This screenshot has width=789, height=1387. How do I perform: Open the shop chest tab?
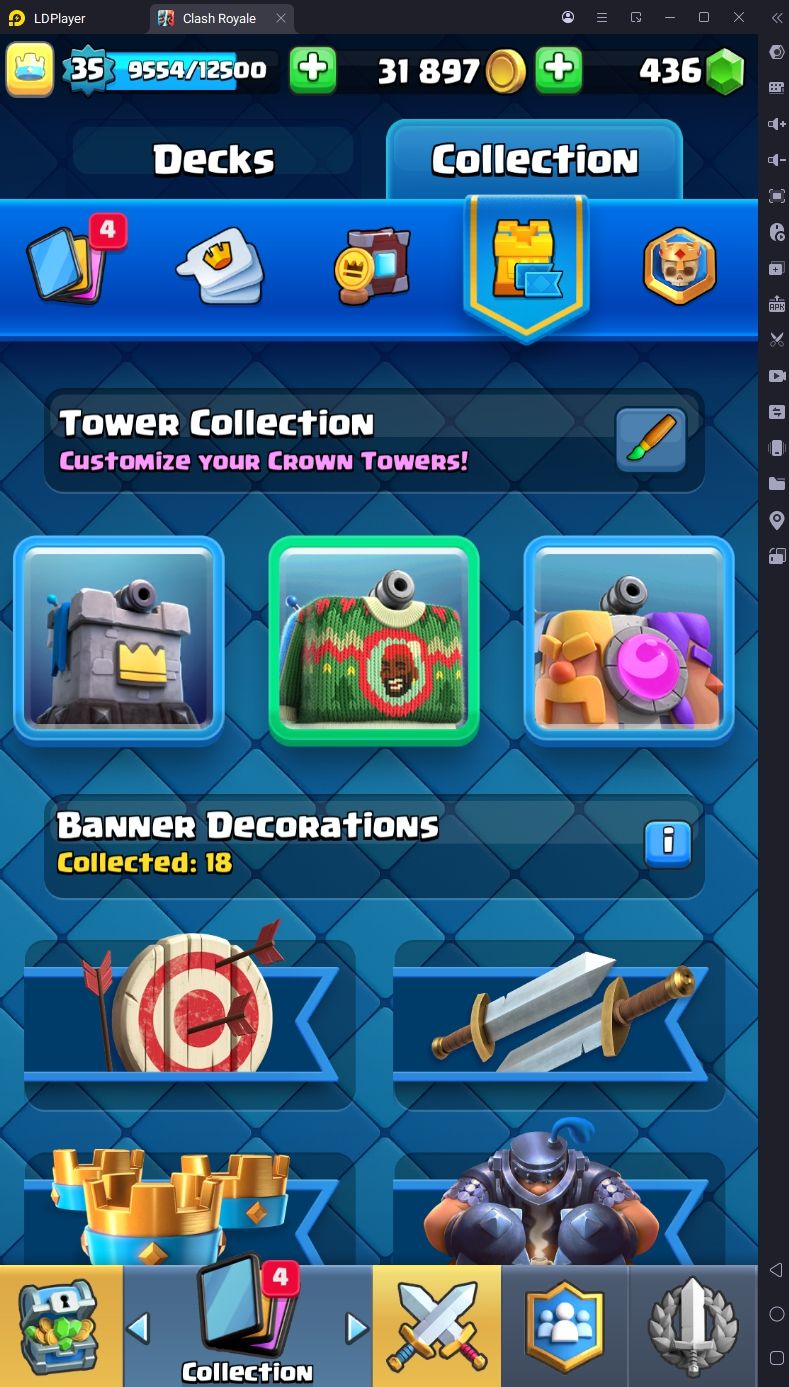click(61, 1324)
